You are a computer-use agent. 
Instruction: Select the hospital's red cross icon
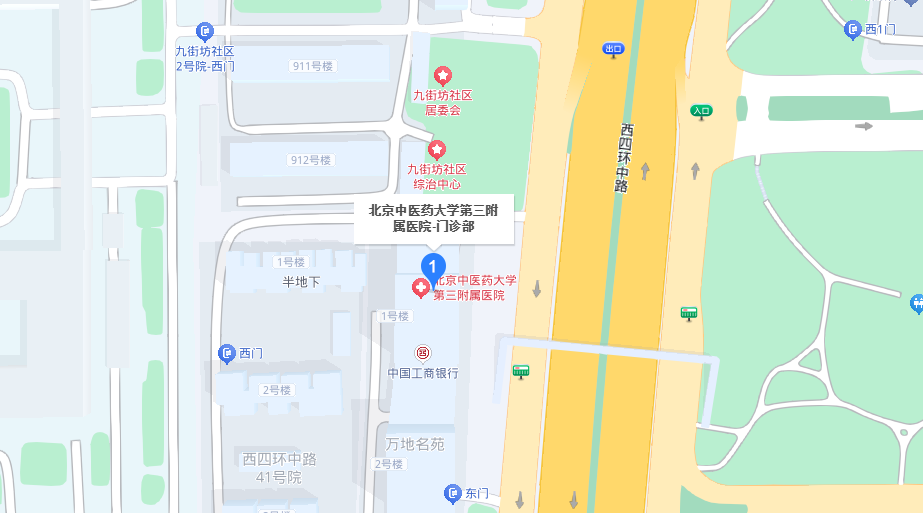click(421, 288)
